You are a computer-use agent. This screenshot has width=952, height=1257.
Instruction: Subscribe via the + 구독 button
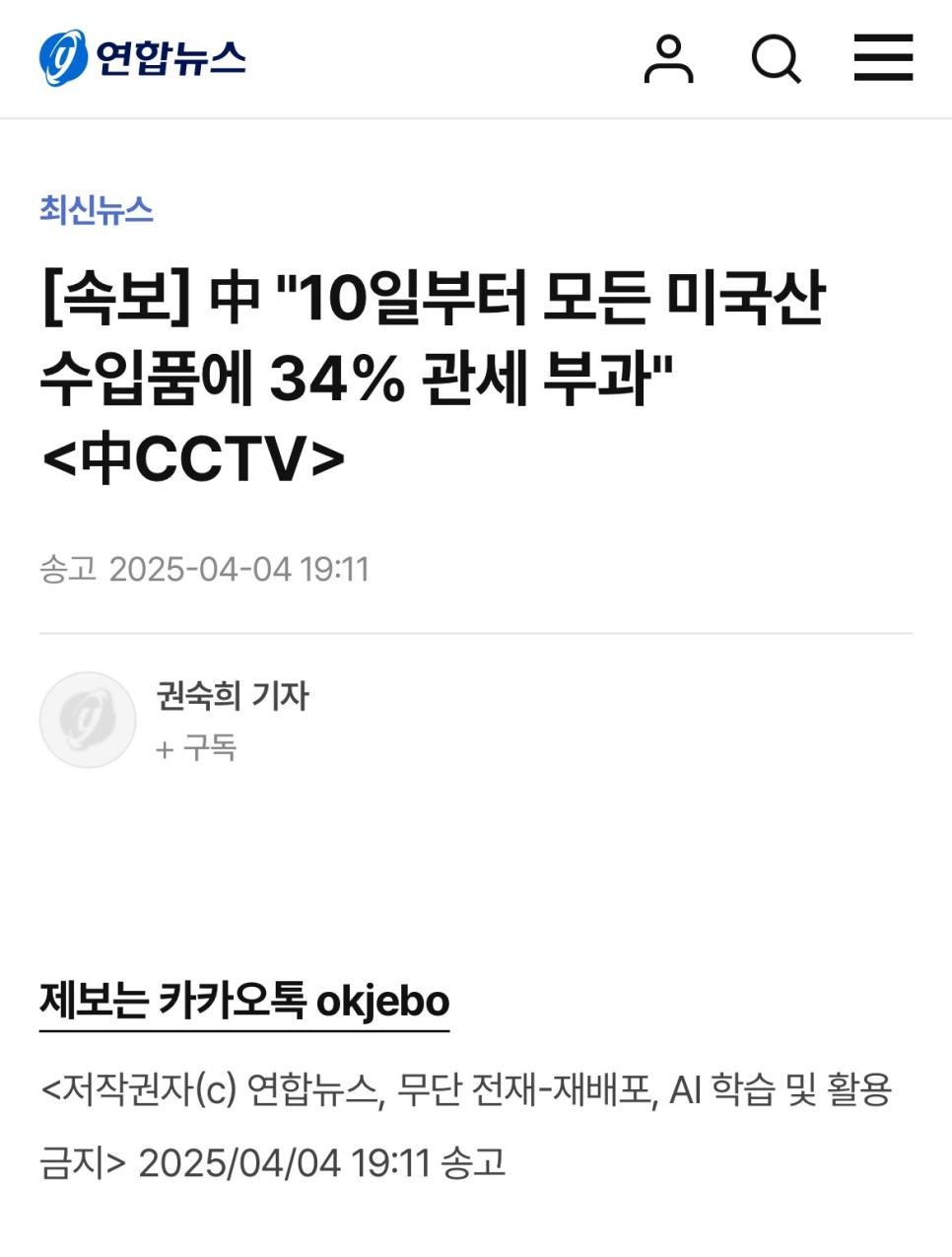tap(196, 748)
